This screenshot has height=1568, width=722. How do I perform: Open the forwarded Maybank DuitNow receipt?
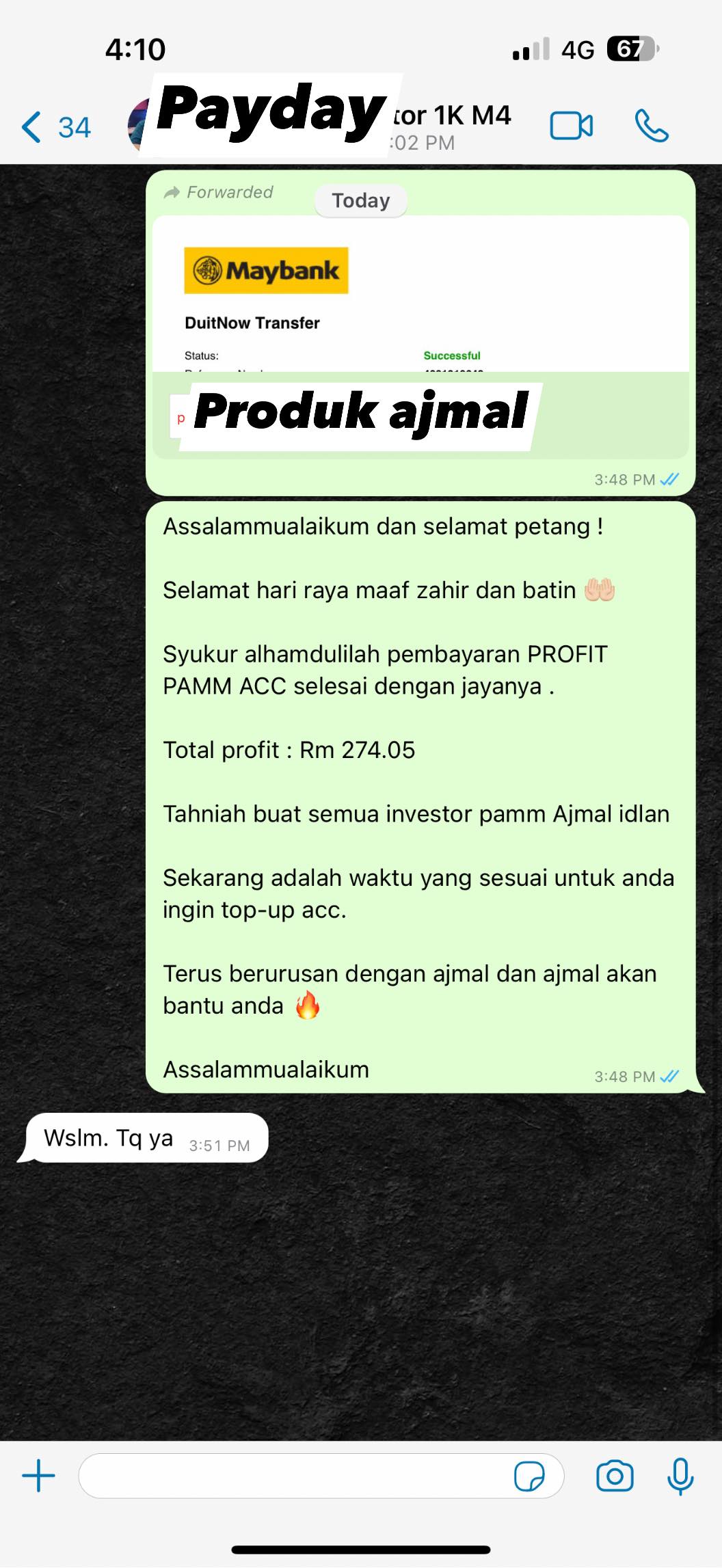click(x=420, y=301)
